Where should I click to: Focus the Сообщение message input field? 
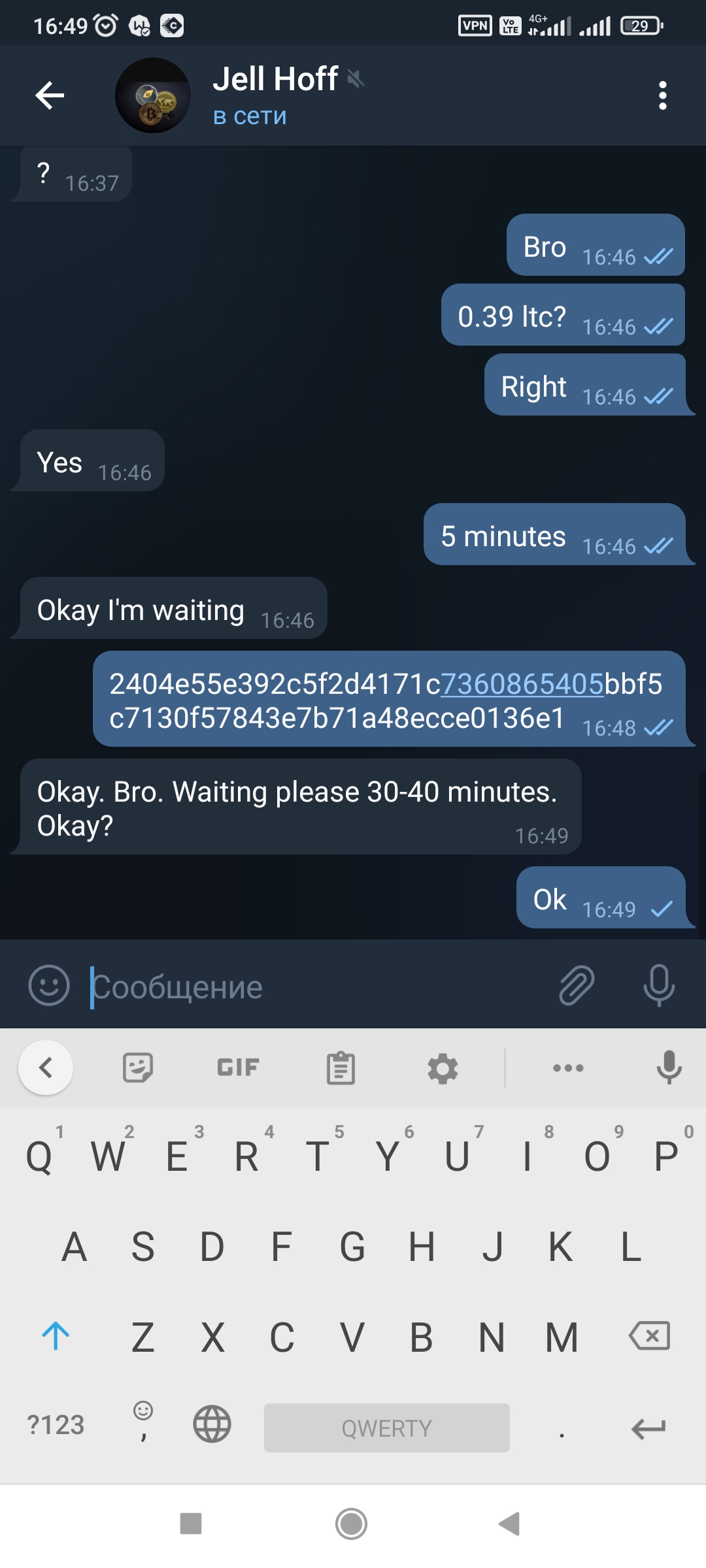tap(314, 987)
